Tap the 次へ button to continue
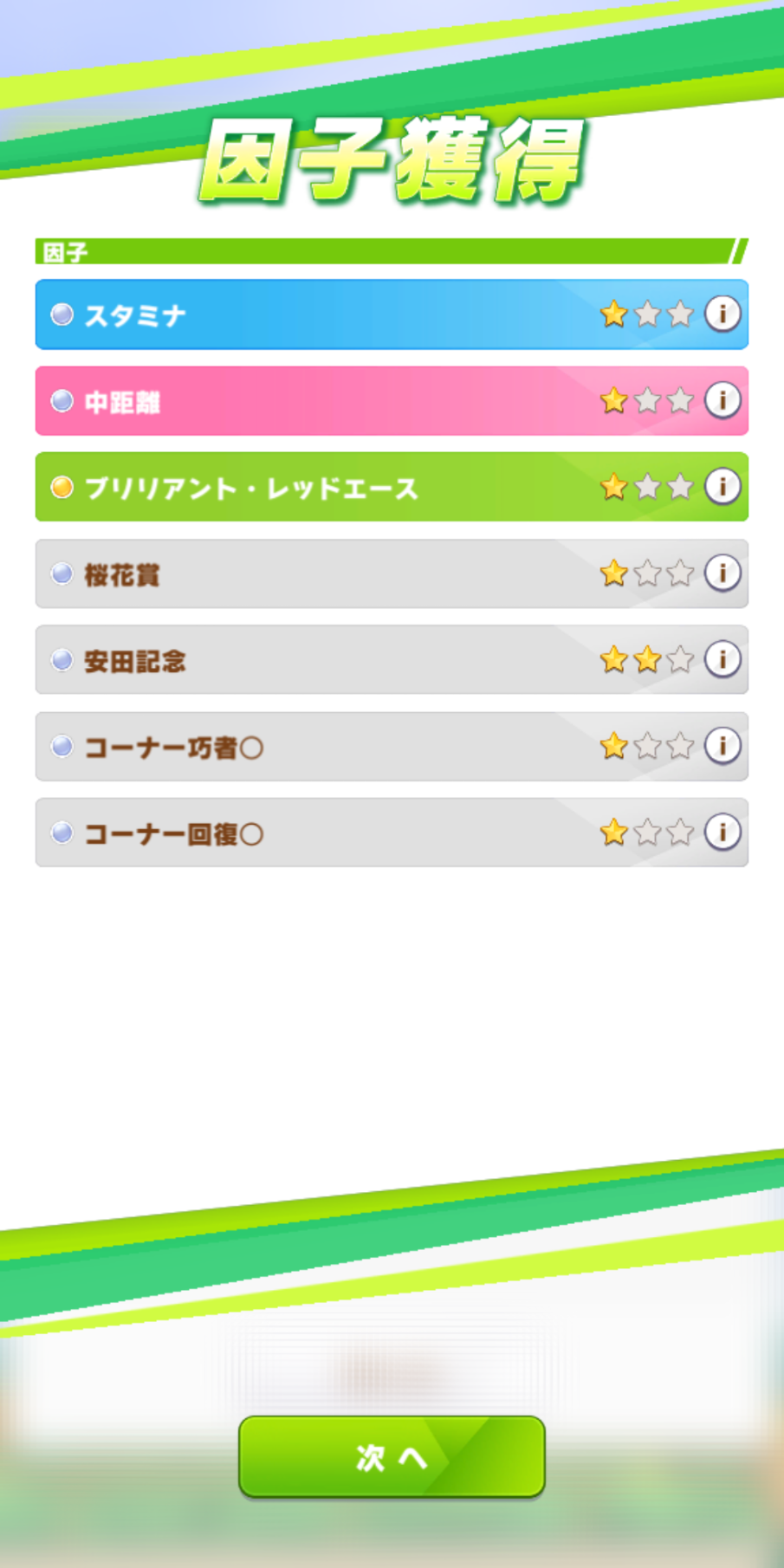The height and width of the screenshot is (1568, 784). tap(392, 1457)
